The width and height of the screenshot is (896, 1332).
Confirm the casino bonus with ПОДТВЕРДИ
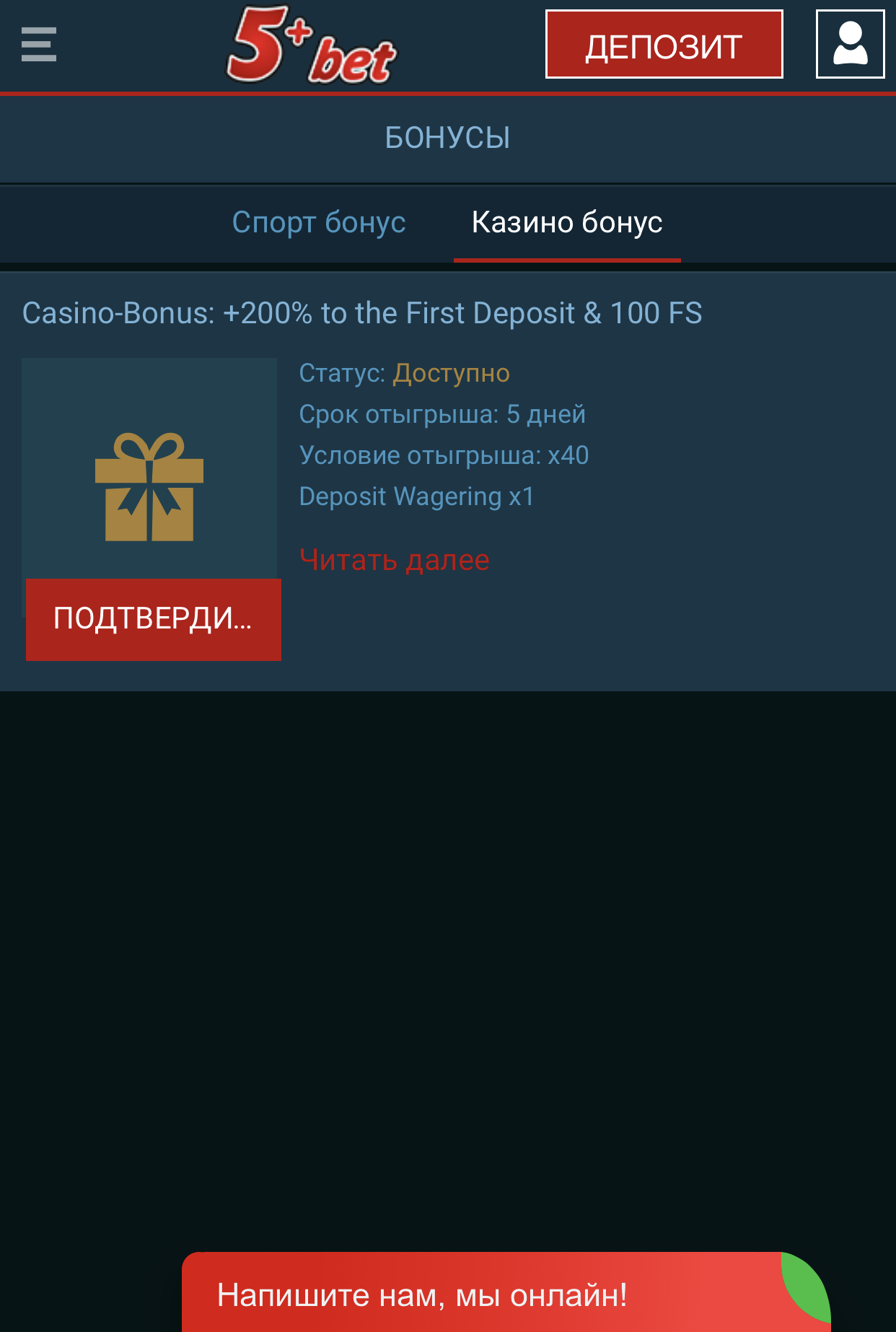pyautogui.click(x=153, y=619)
